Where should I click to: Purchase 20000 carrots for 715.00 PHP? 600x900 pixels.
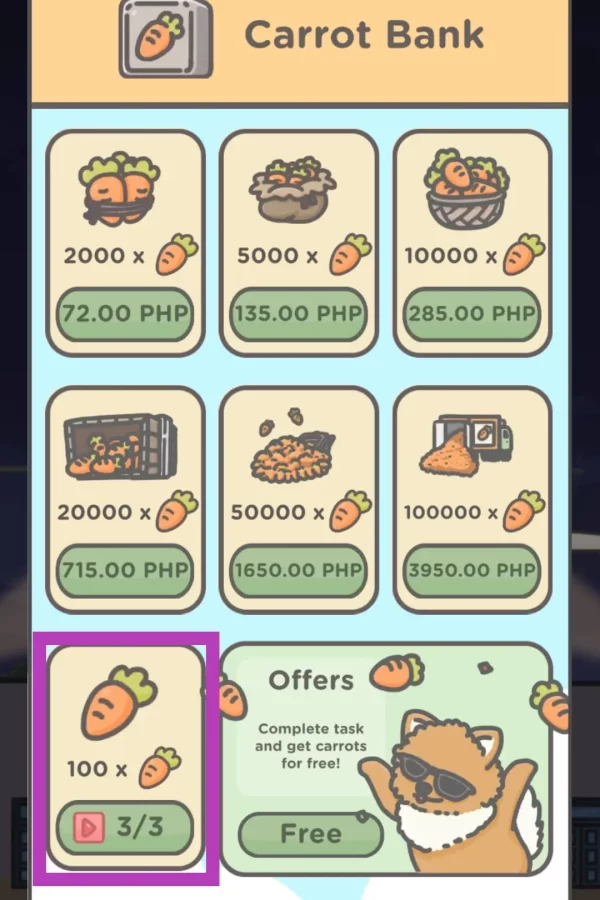[125, 571]
